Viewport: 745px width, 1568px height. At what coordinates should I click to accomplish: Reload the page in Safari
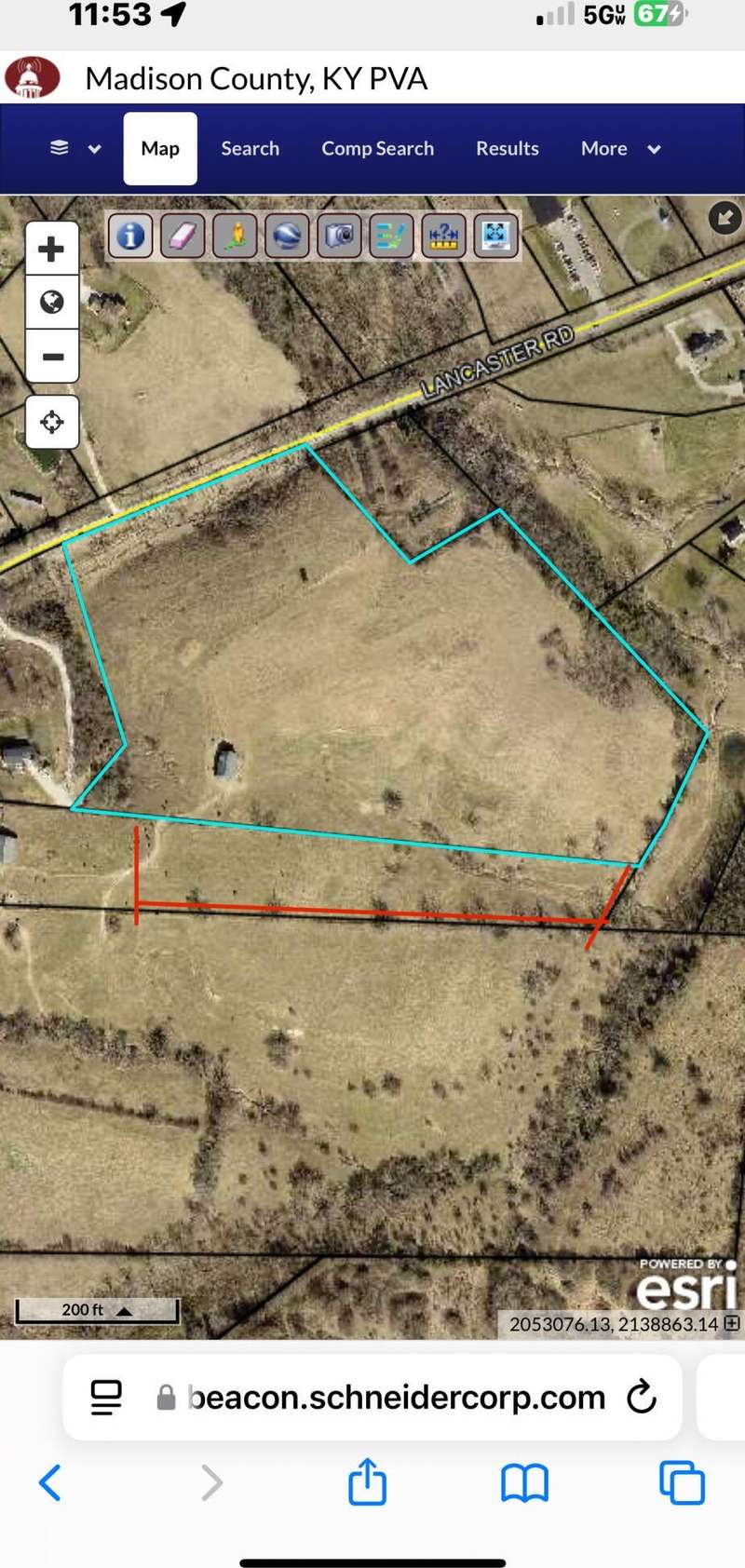(x=641, y=1397)
